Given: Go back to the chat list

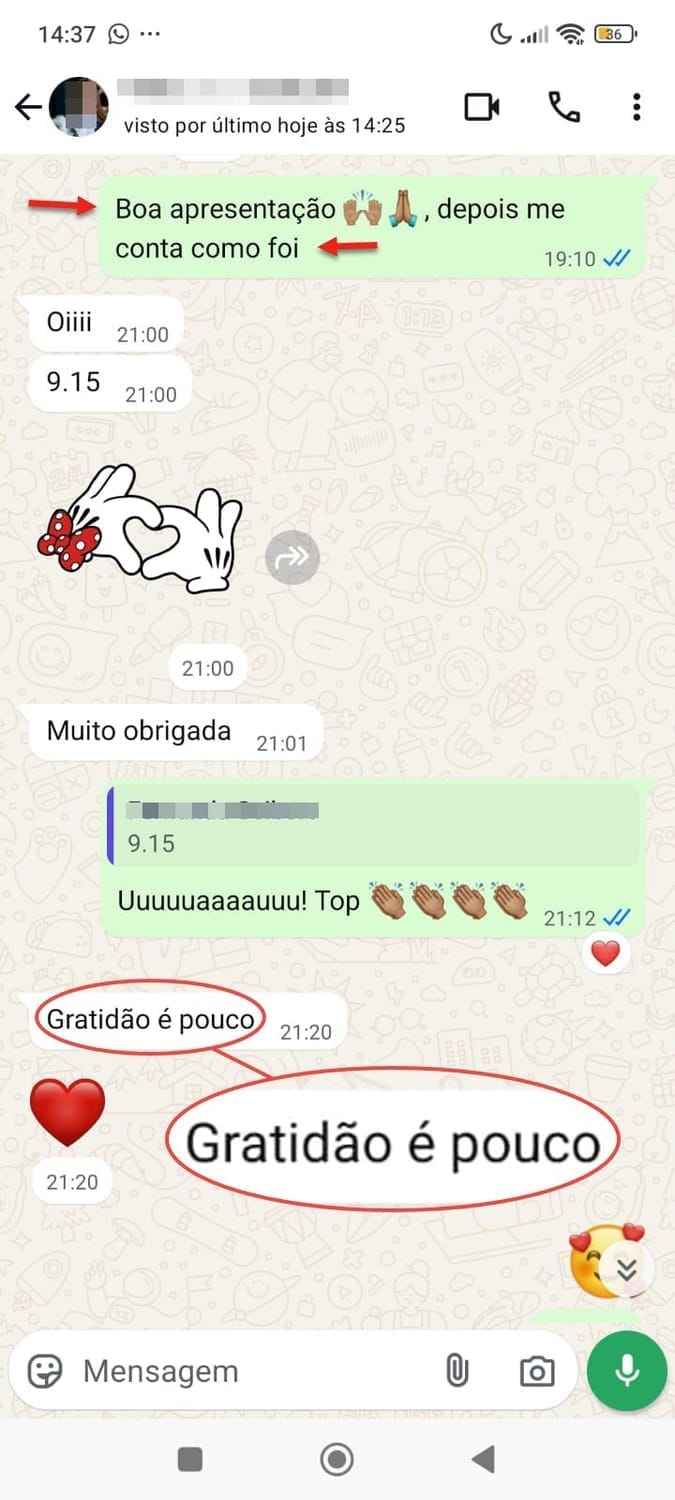Looking at the screenshot, I should [28, 107].
